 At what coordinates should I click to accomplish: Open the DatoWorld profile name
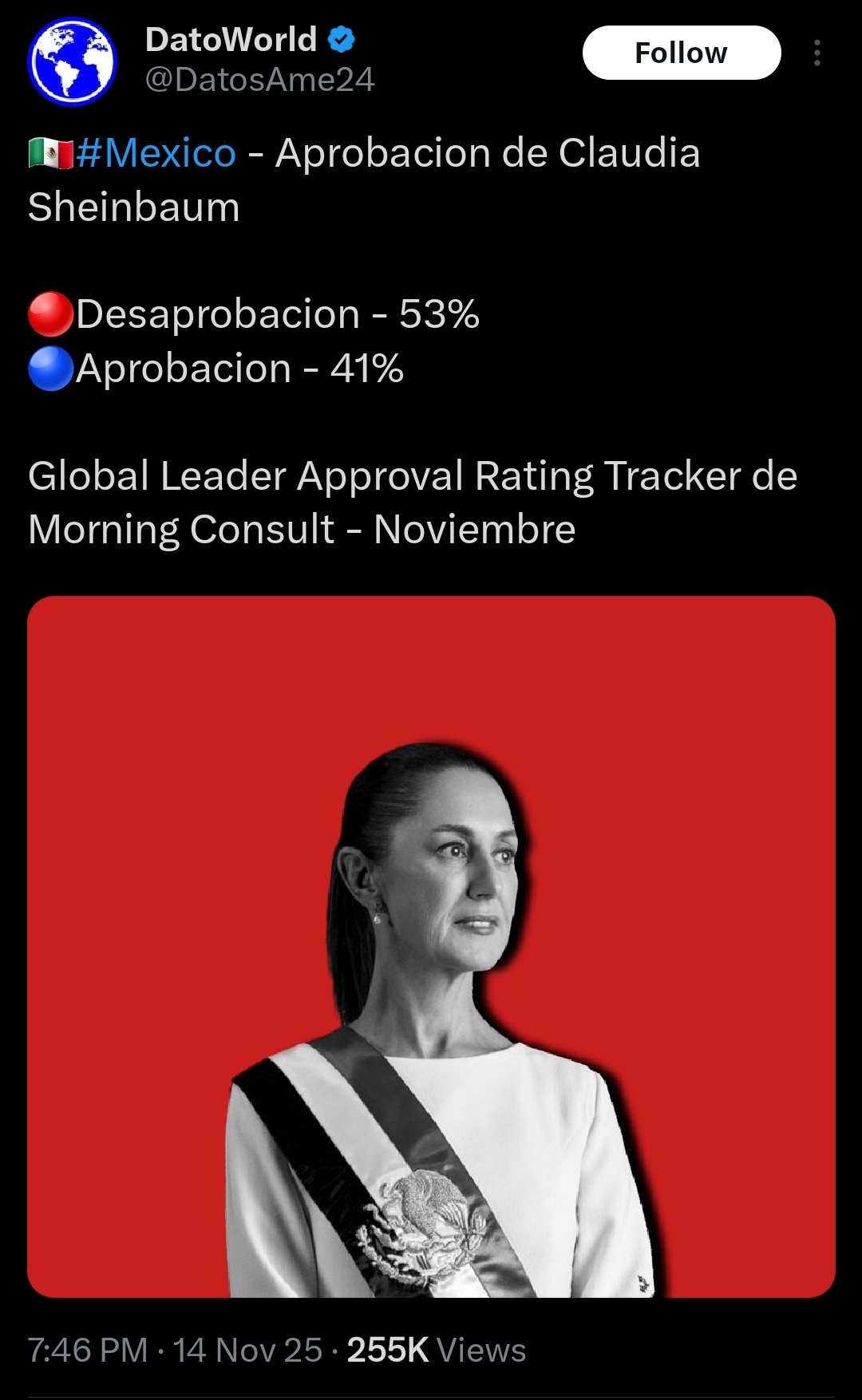231,40
